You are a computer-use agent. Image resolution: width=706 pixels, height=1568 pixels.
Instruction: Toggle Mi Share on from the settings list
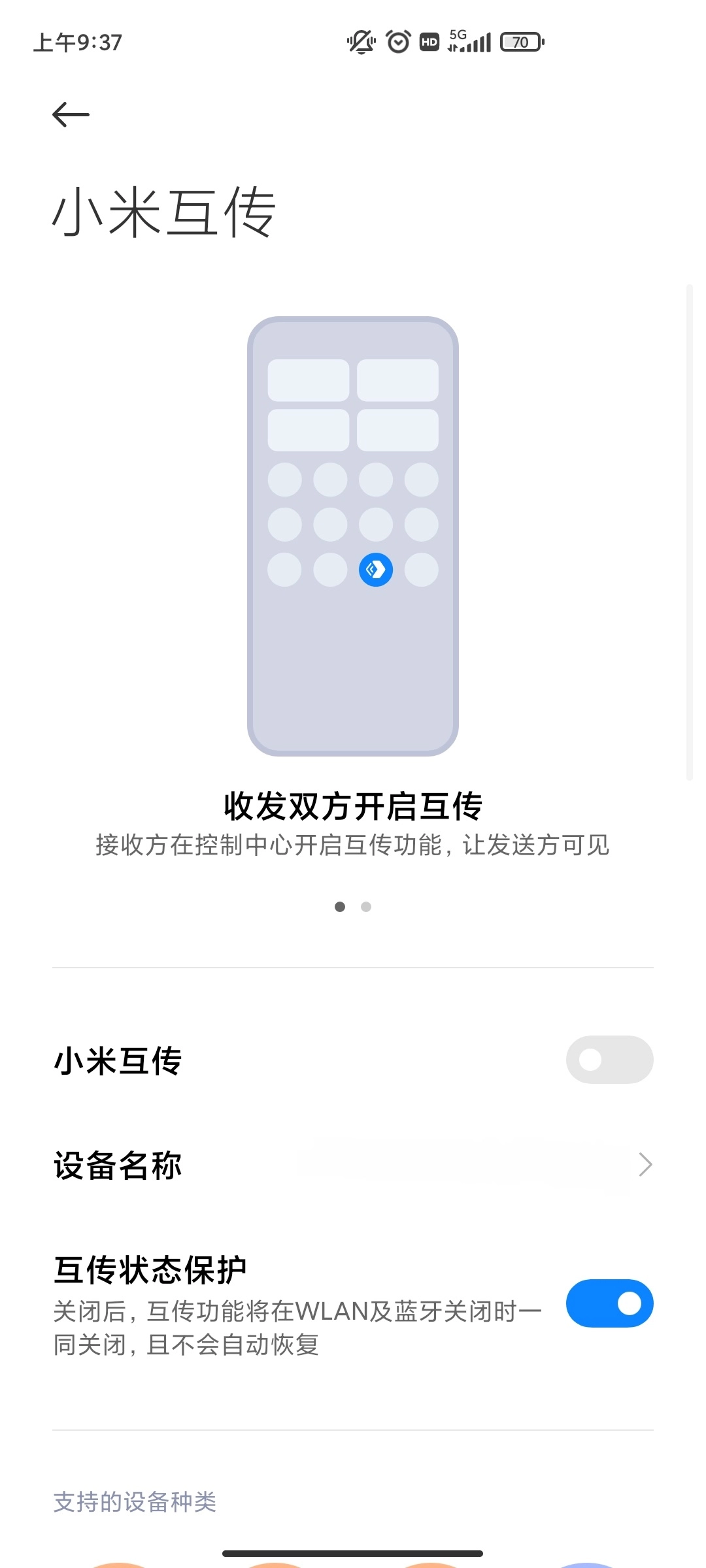[609, 1060]
